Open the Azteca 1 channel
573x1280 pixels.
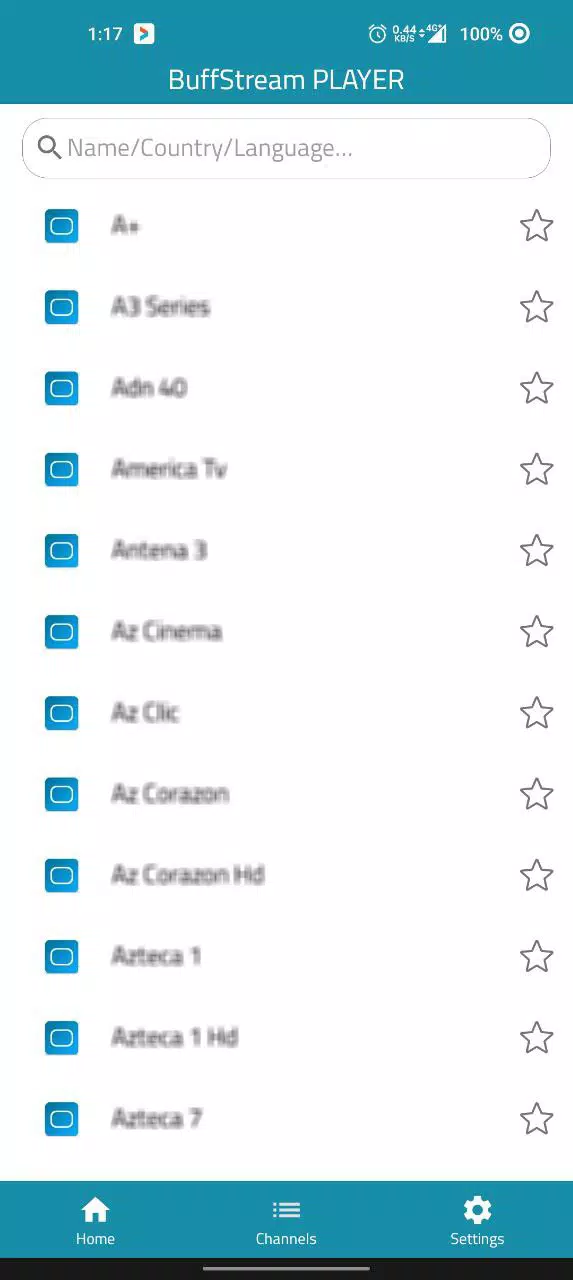(x=286, y=956)
